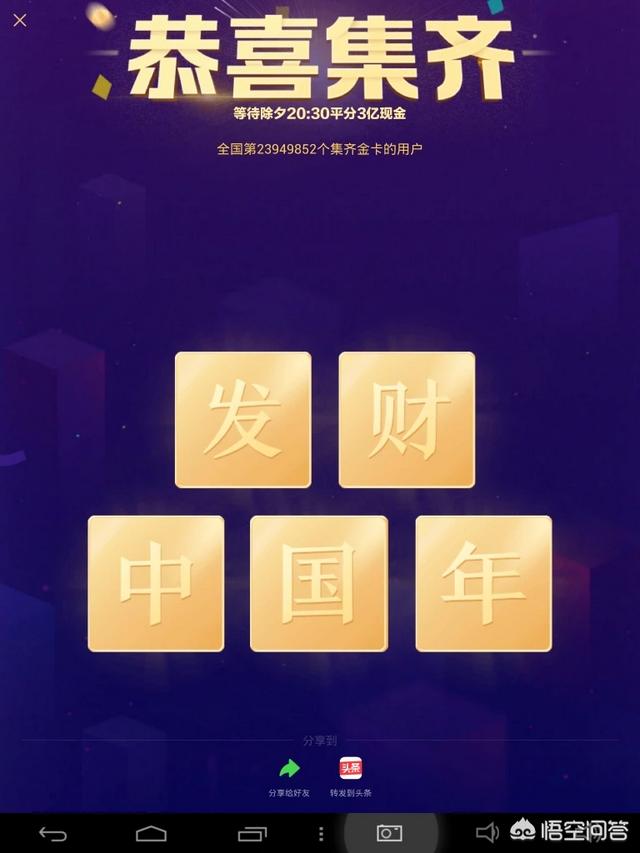Close the congratulations screen
The image size is (640, 853).
click(x=19, y=20)
